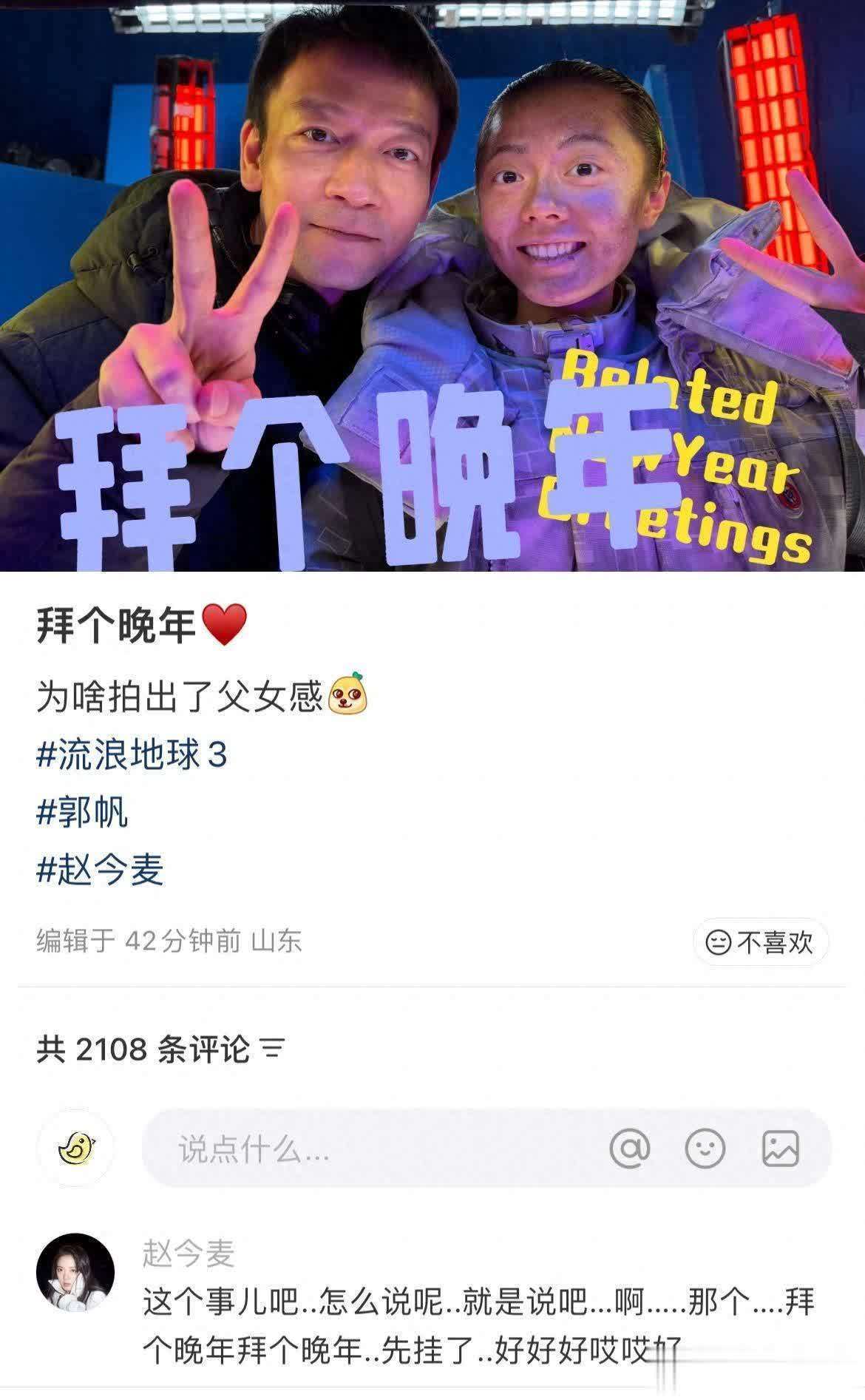Change comment sorting next to 共 2108 条评论
Image resolution: width=865 pixels, height=1400 pixels.
(x=273, y=1048)
